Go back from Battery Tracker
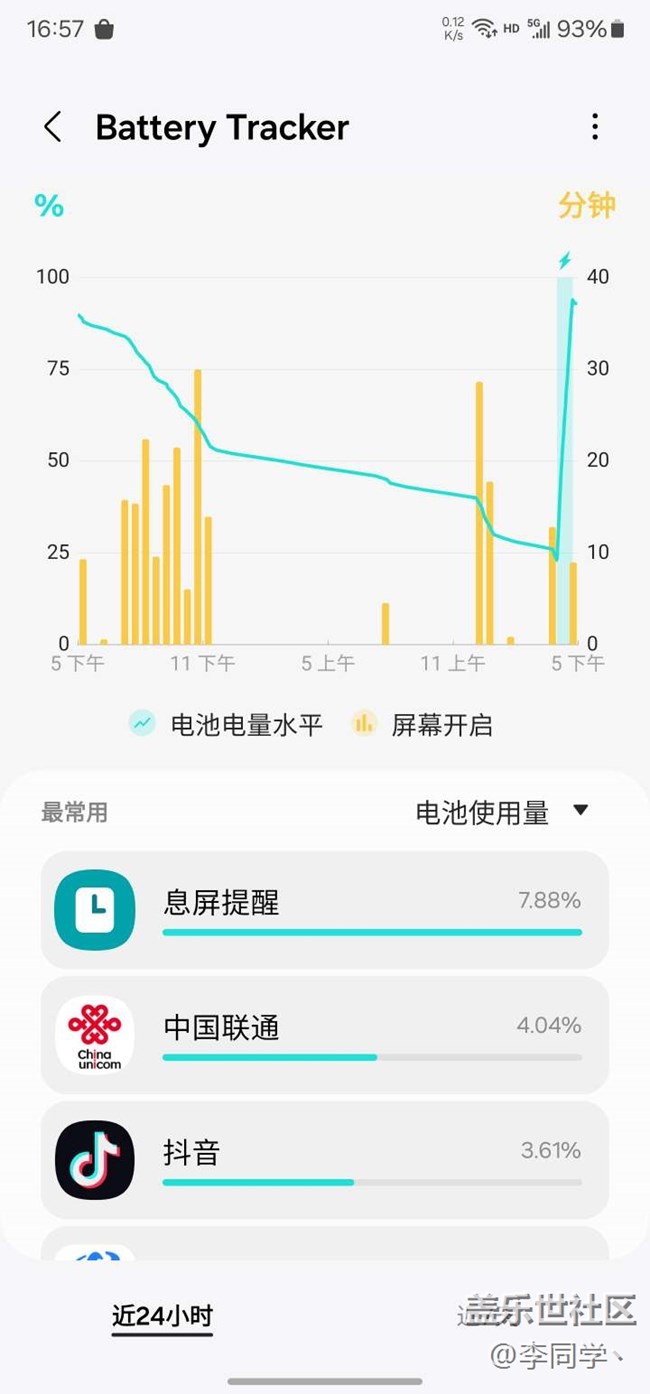The width and height of the screenshot is (650, 1394). click(x=53, y=127)
